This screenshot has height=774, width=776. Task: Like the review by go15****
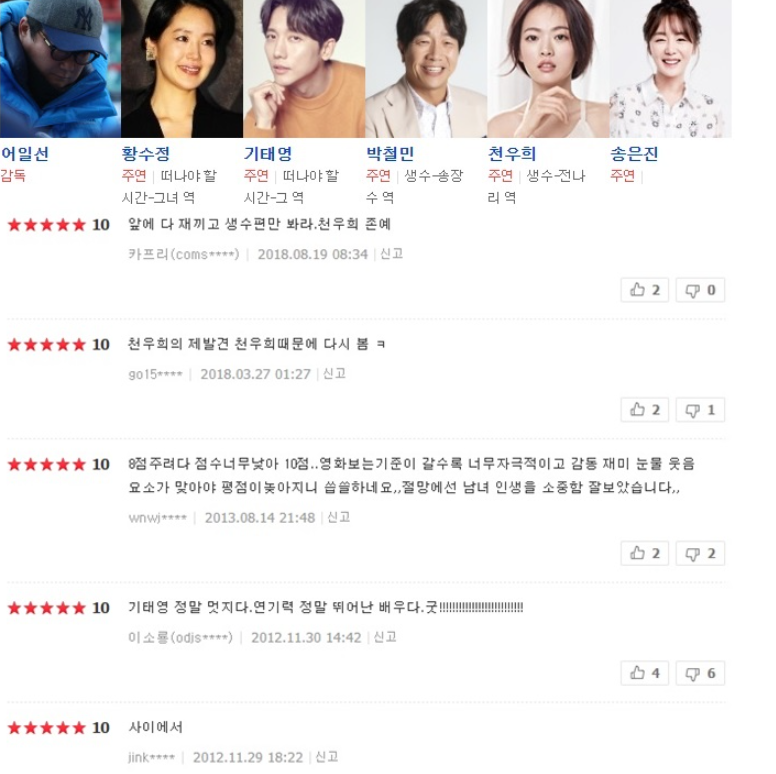point(645,410)
